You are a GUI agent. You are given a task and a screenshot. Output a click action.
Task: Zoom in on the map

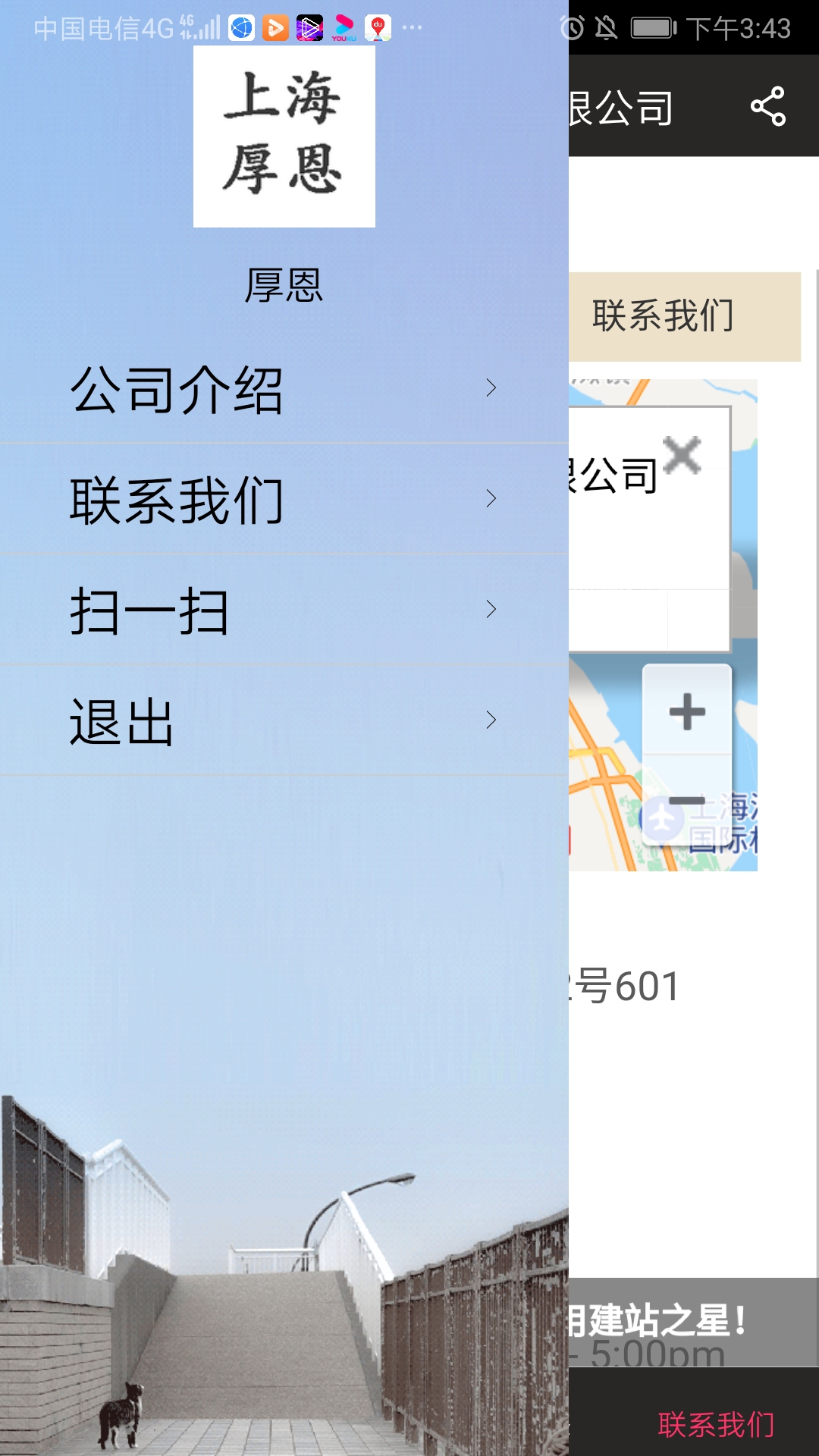click(x=687, y=711)
